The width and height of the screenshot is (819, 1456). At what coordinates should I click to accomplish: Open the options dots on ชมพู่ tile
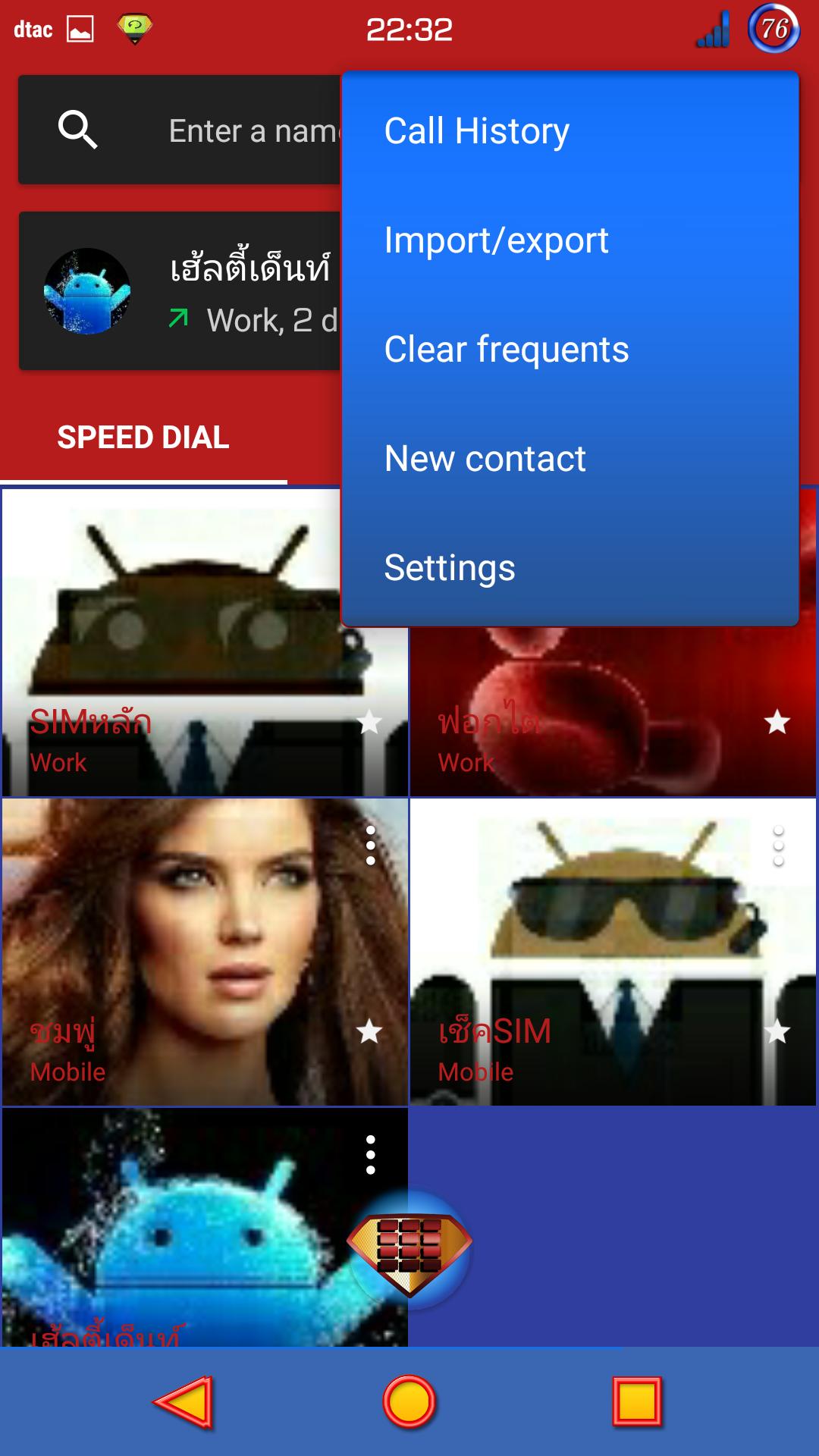coord(370,846)
